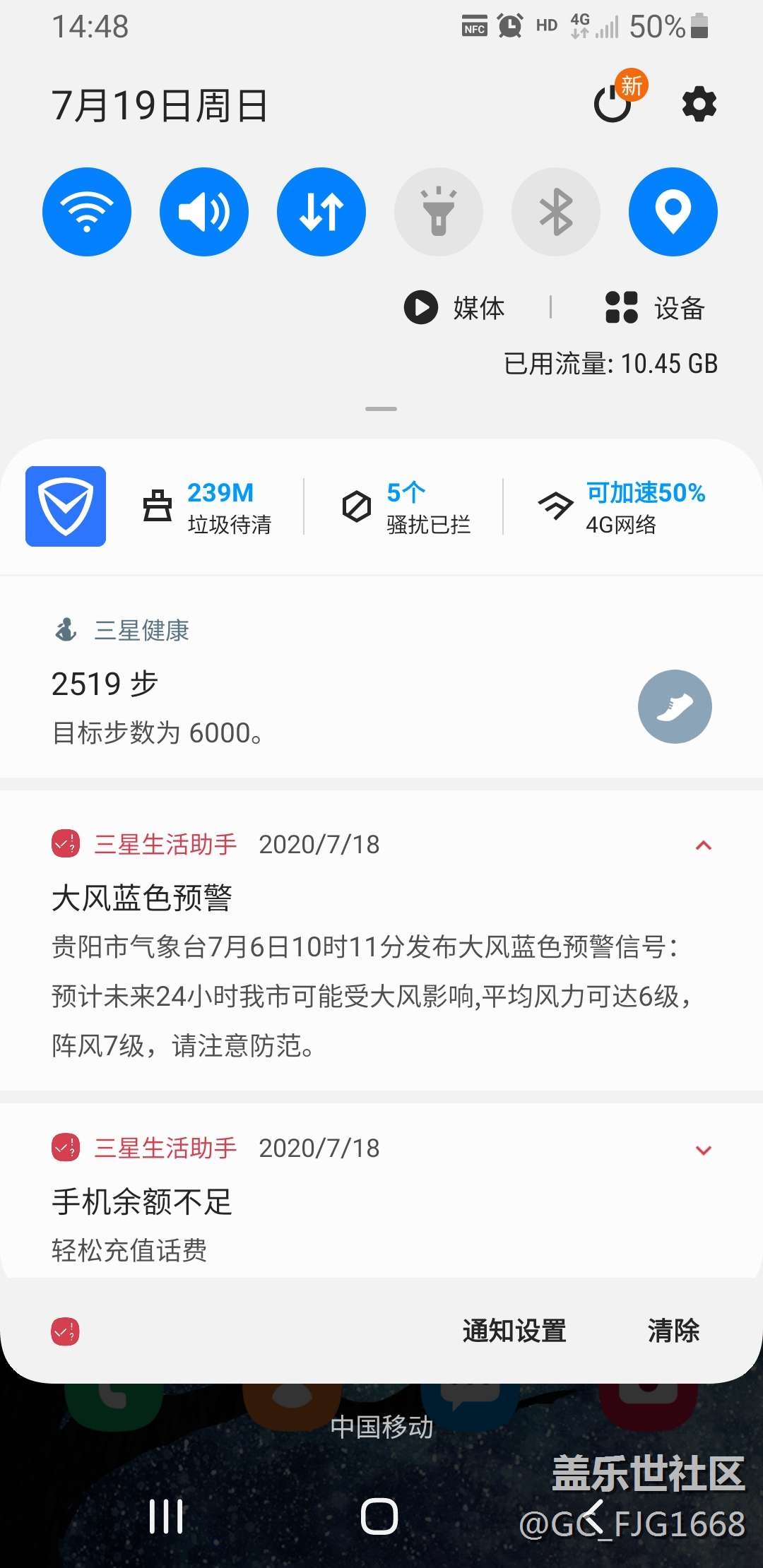763x1568 pixels.
Task: Tap 清除 to clear notifications
Action: [x=673, y=1331]
